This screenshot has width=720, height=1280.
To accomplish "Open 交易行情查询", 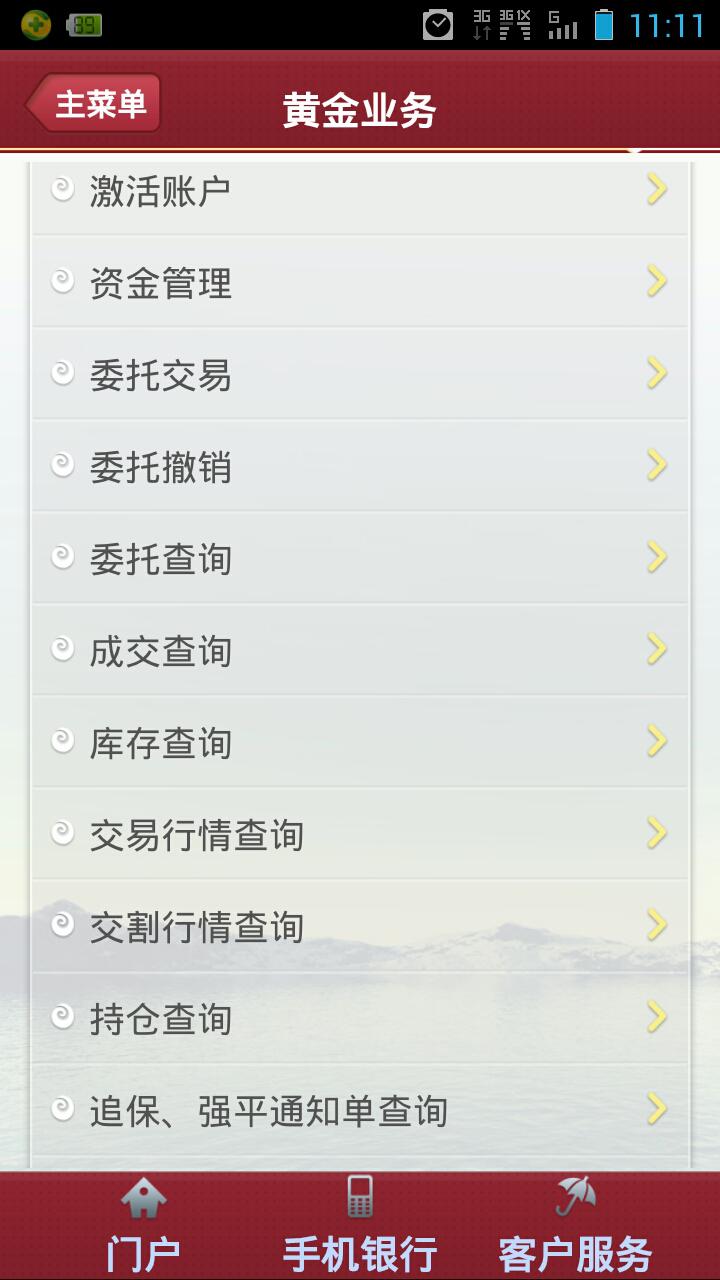I will pyautogui.click(x=360, y=835).
